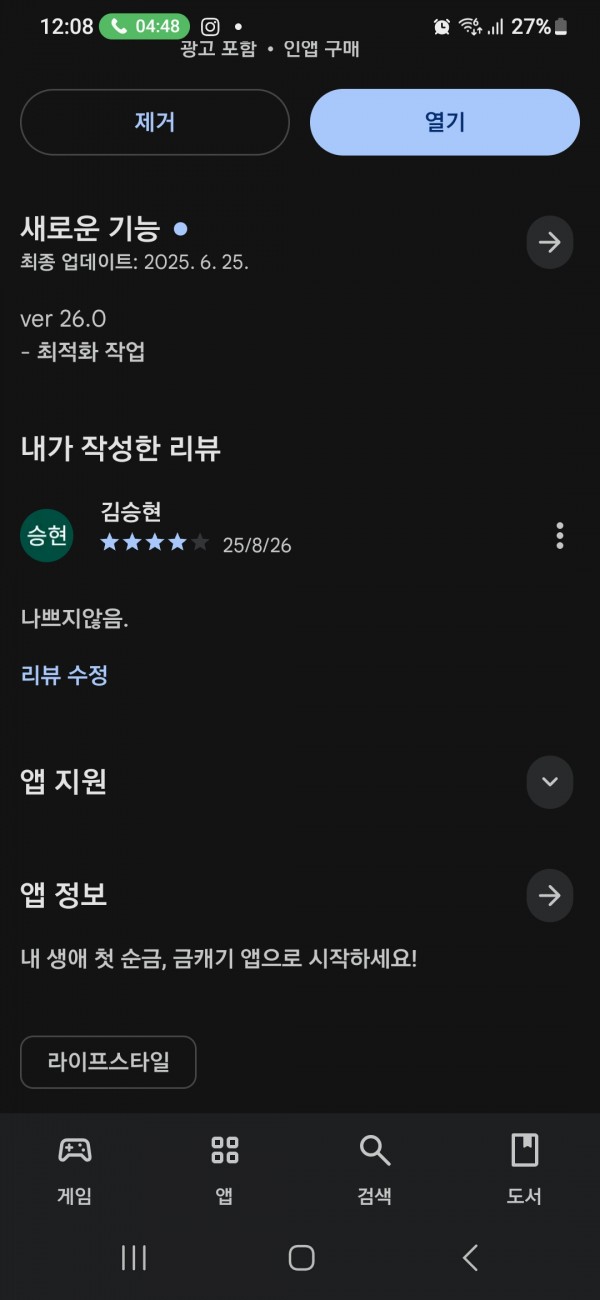Select the 라이프스타일 category chip
Viewport: 600px width, 1300px height.
point(108,1062)
